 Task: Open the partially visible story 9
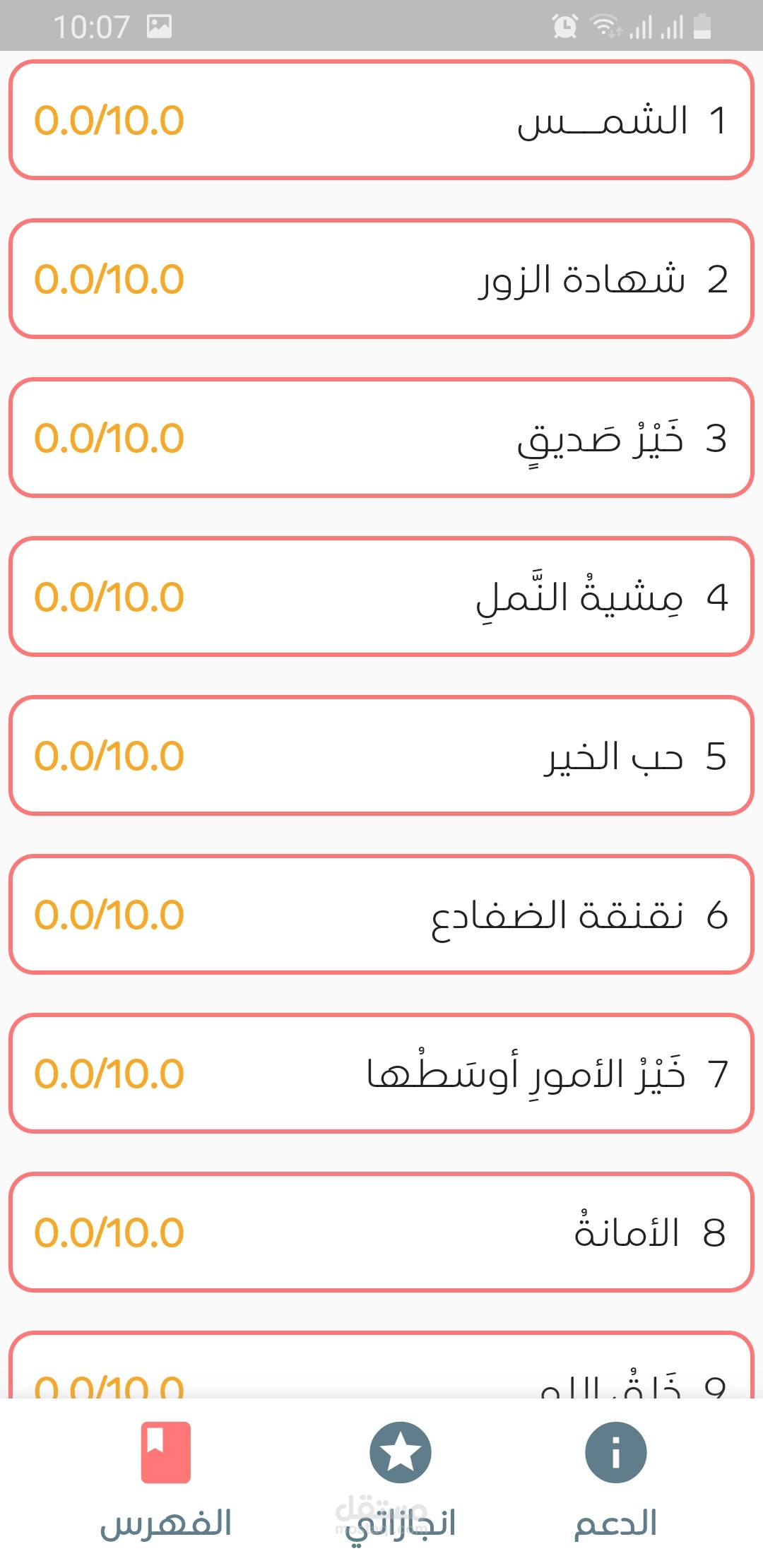[x=381, y=1365]
